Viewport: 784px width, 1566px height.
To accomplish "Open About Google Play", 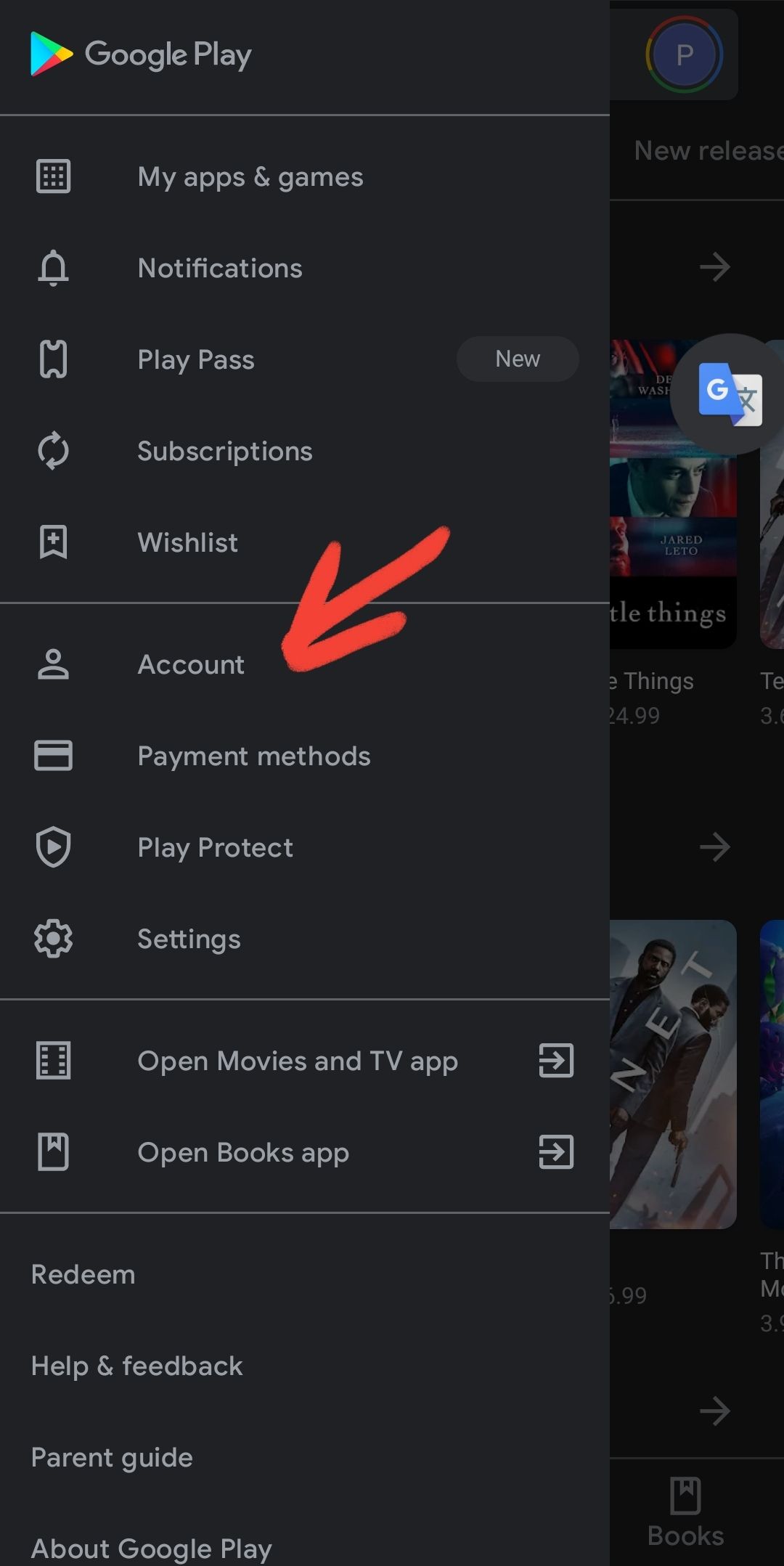I will point(151,1549).
